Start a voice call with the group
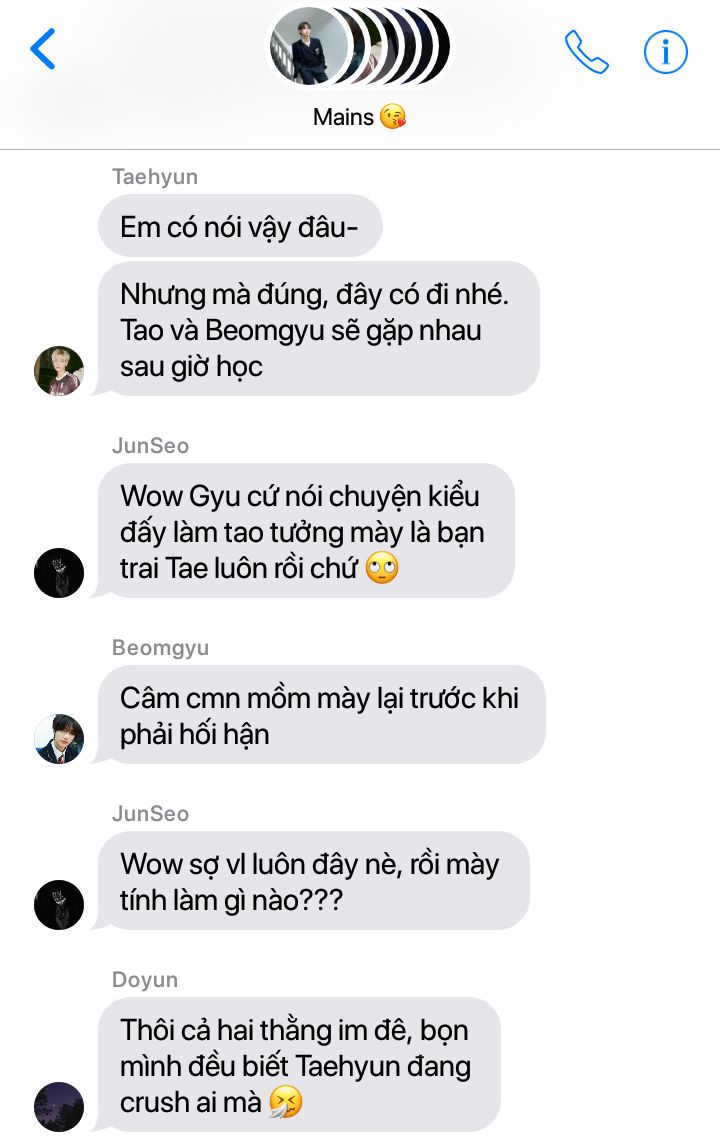Image resolution: width=720 pixels, height=1147 pixels. click(586, 52)
